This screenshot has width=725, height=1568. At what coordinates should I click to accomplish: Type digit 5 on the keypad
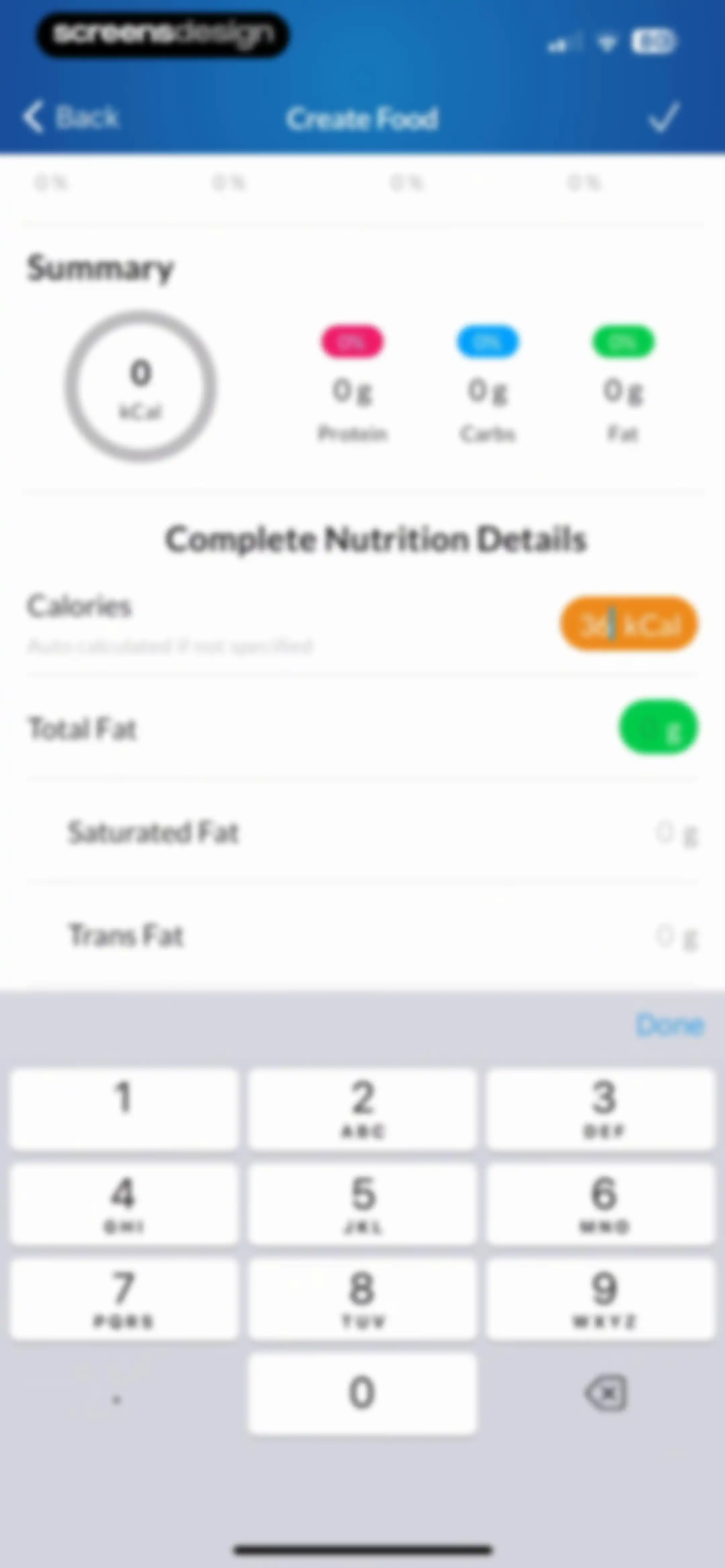click(x=362, y=1203)
